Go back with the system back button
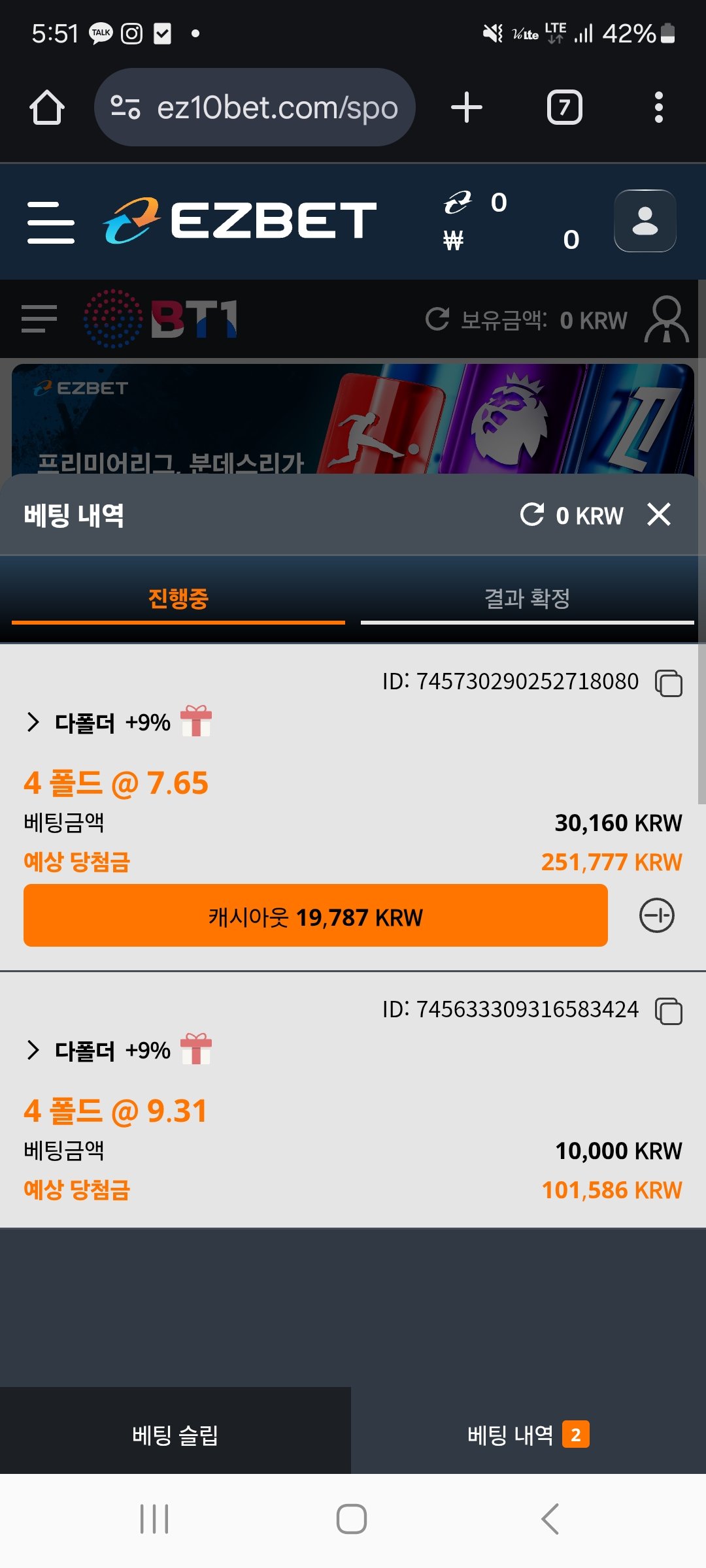Screen dimensions: 706x1568 550,1518
